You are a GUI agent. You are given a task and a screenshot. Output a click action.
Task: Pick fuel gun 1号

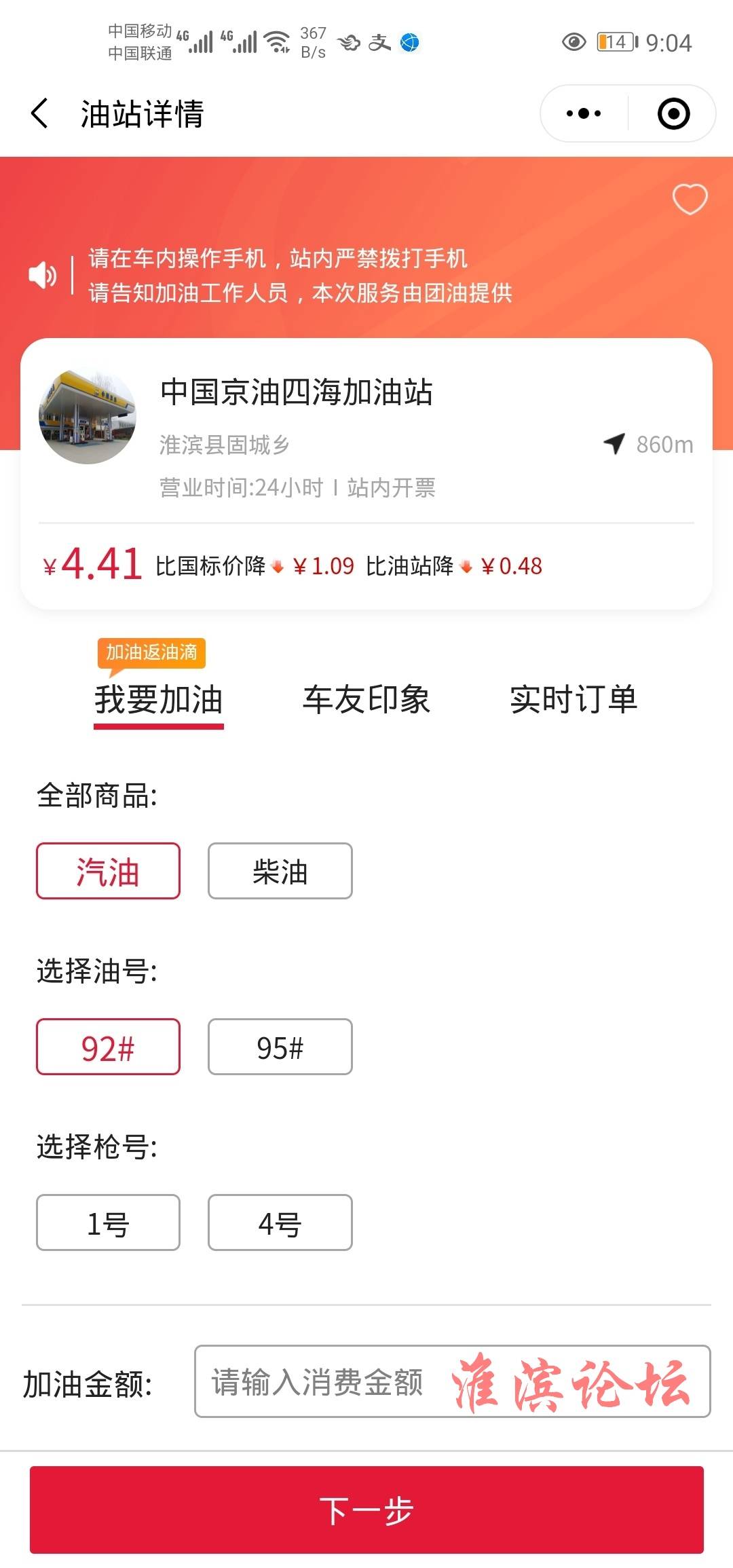click(x=108, y=1222)
